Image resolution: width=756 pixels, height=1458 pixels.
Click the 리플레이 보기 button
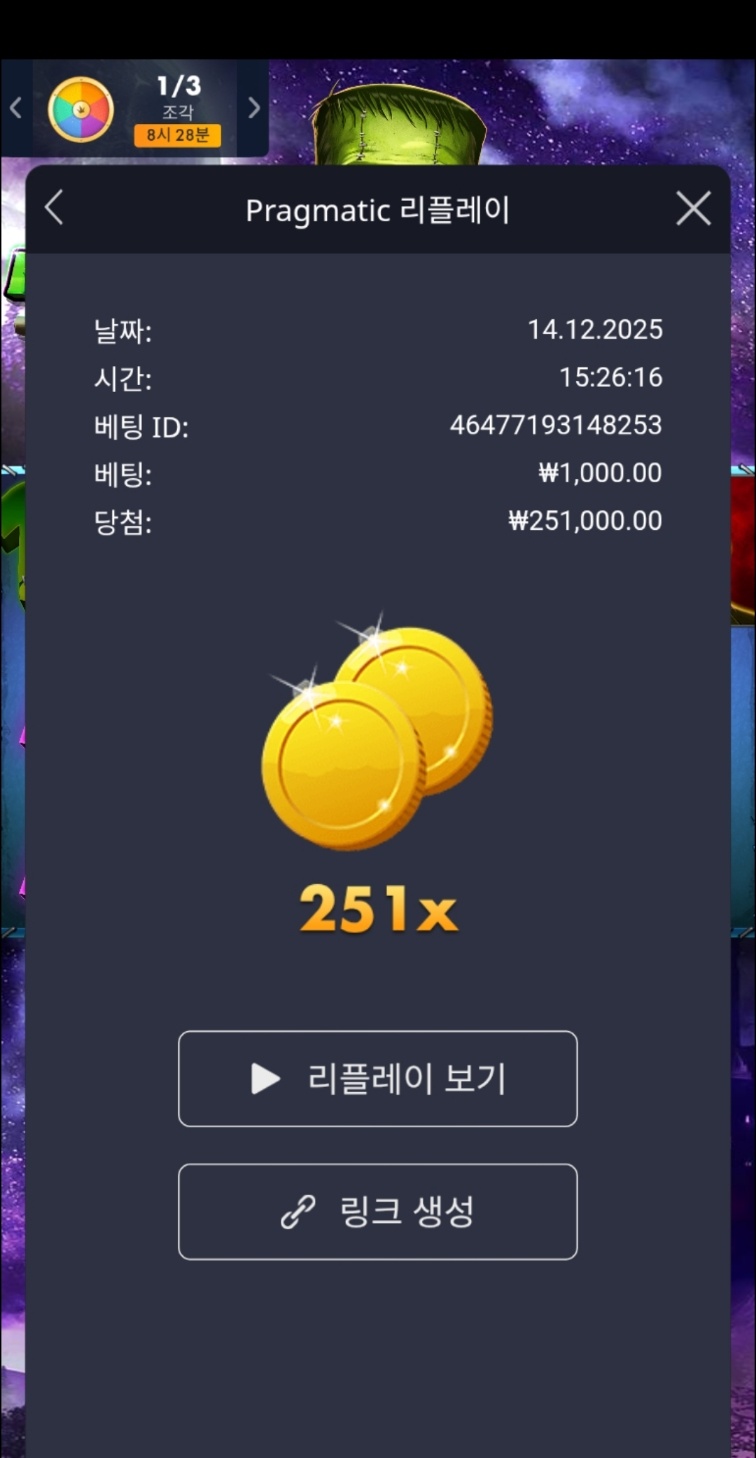coord(378,1079)
